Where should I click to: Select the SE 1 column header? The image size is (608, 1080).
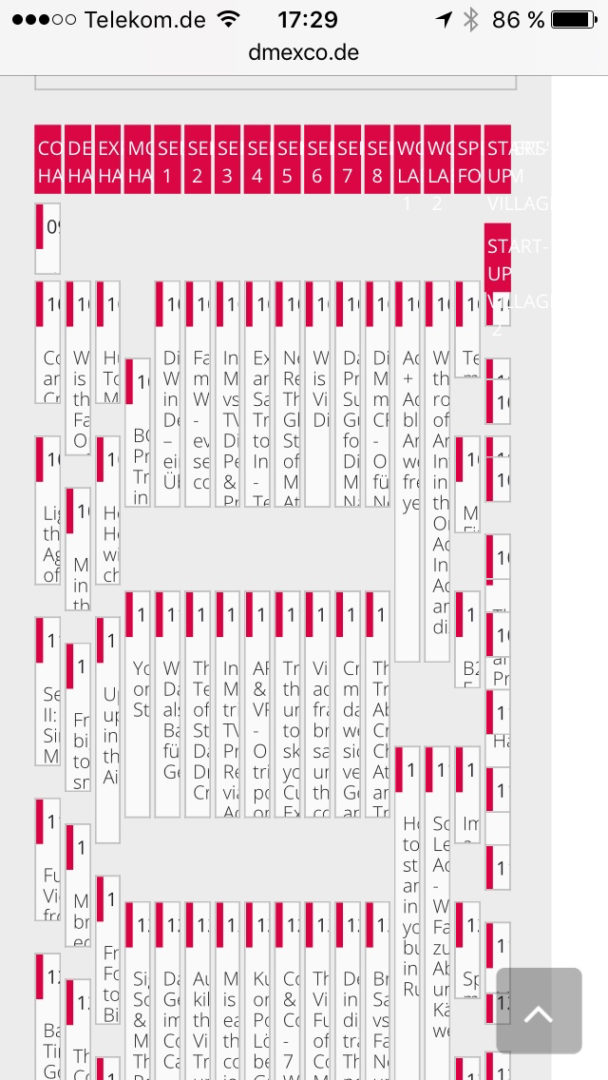click(x=167, y=159)
